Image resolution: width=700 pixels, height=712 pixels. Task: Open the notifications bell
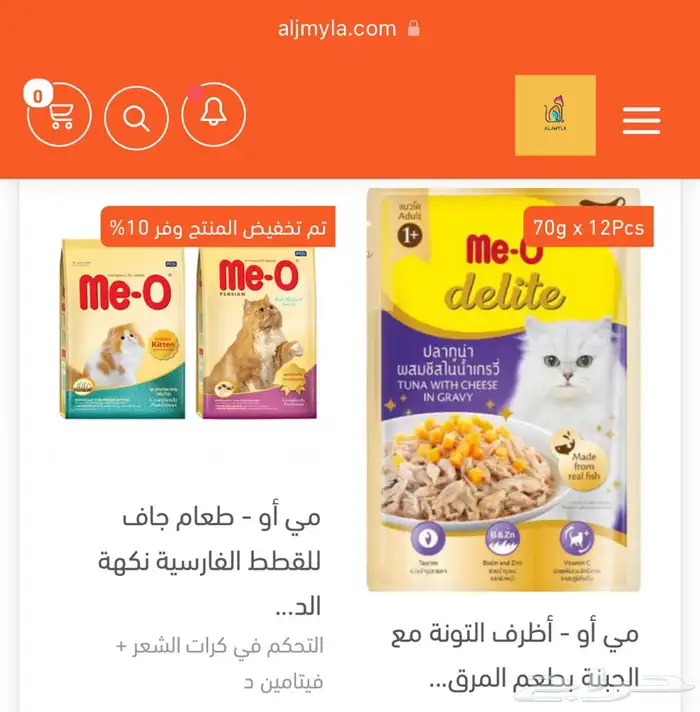click(213, 115)
